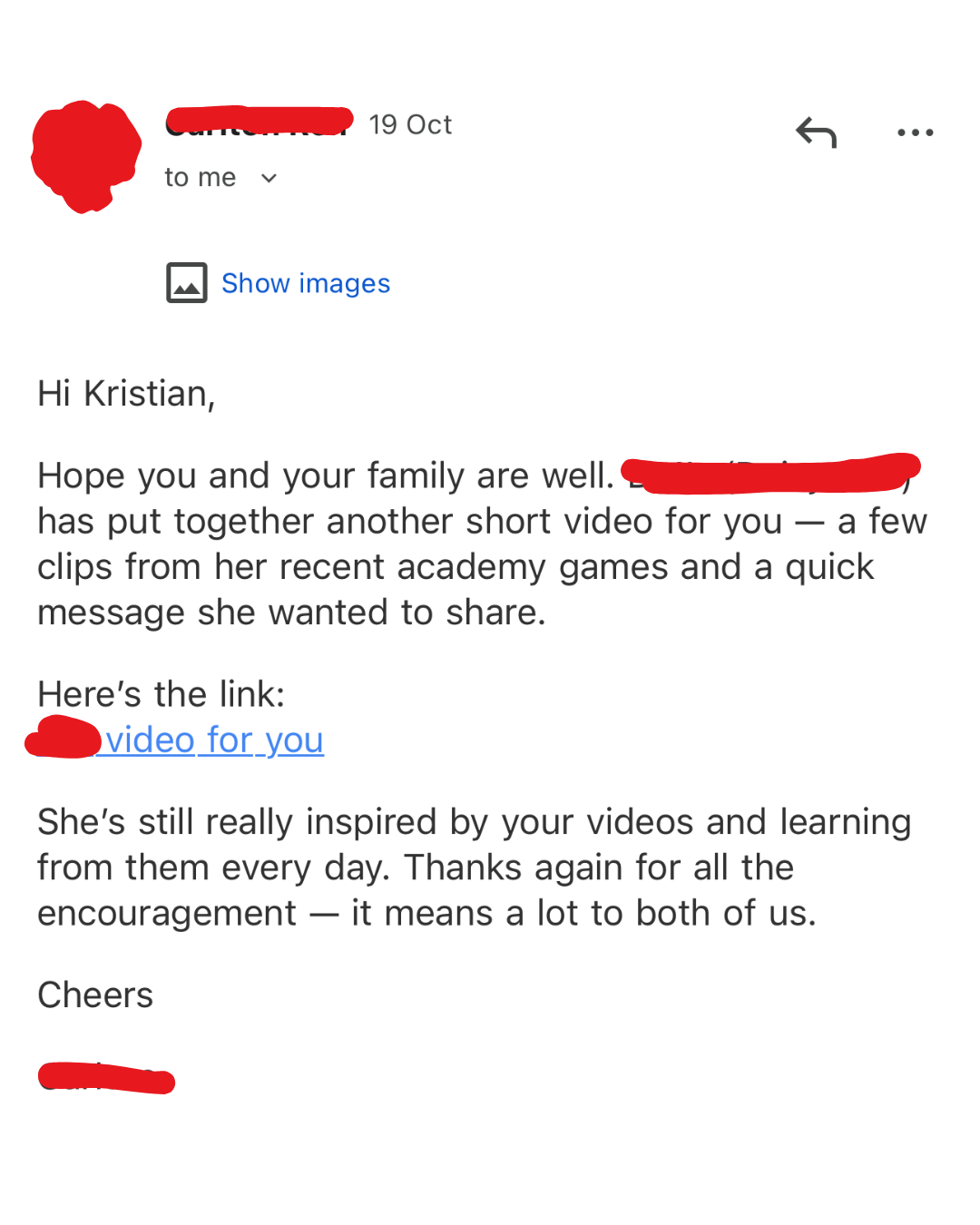Show images in this email

(x=305, y=283)
